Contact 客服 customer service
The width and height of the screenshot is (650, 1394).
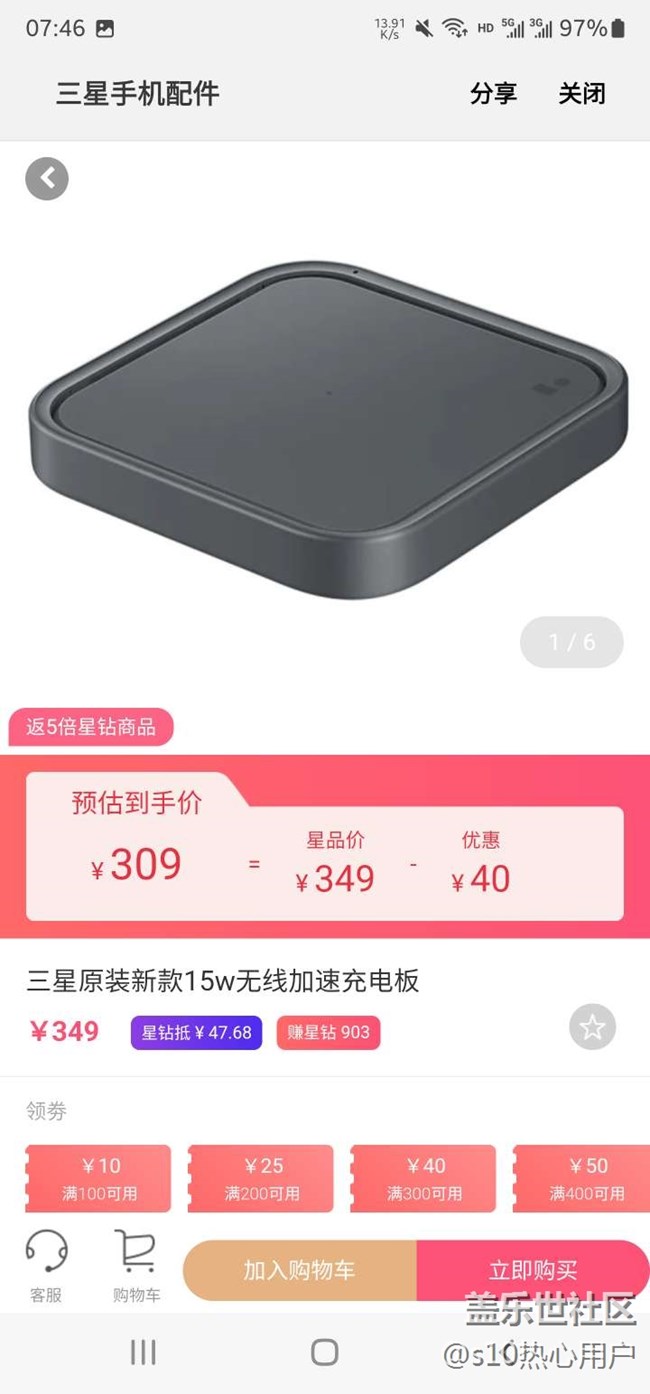pos(46,1266)
